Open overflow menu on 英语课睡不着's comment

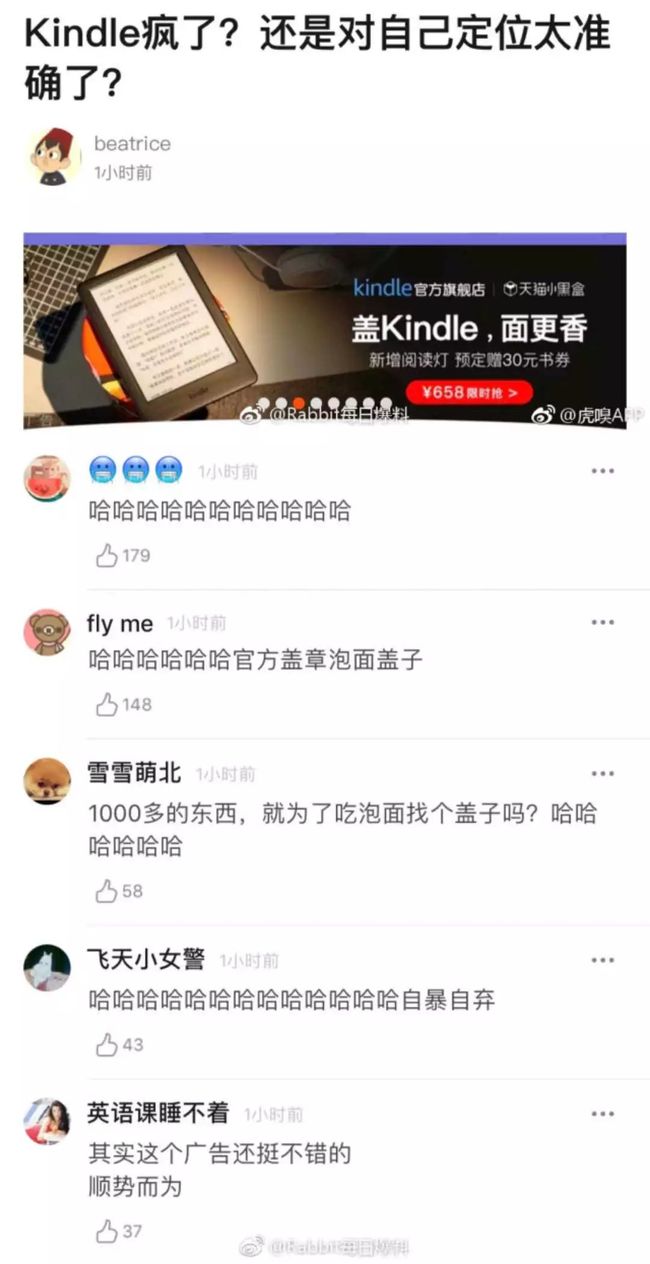602,1113
